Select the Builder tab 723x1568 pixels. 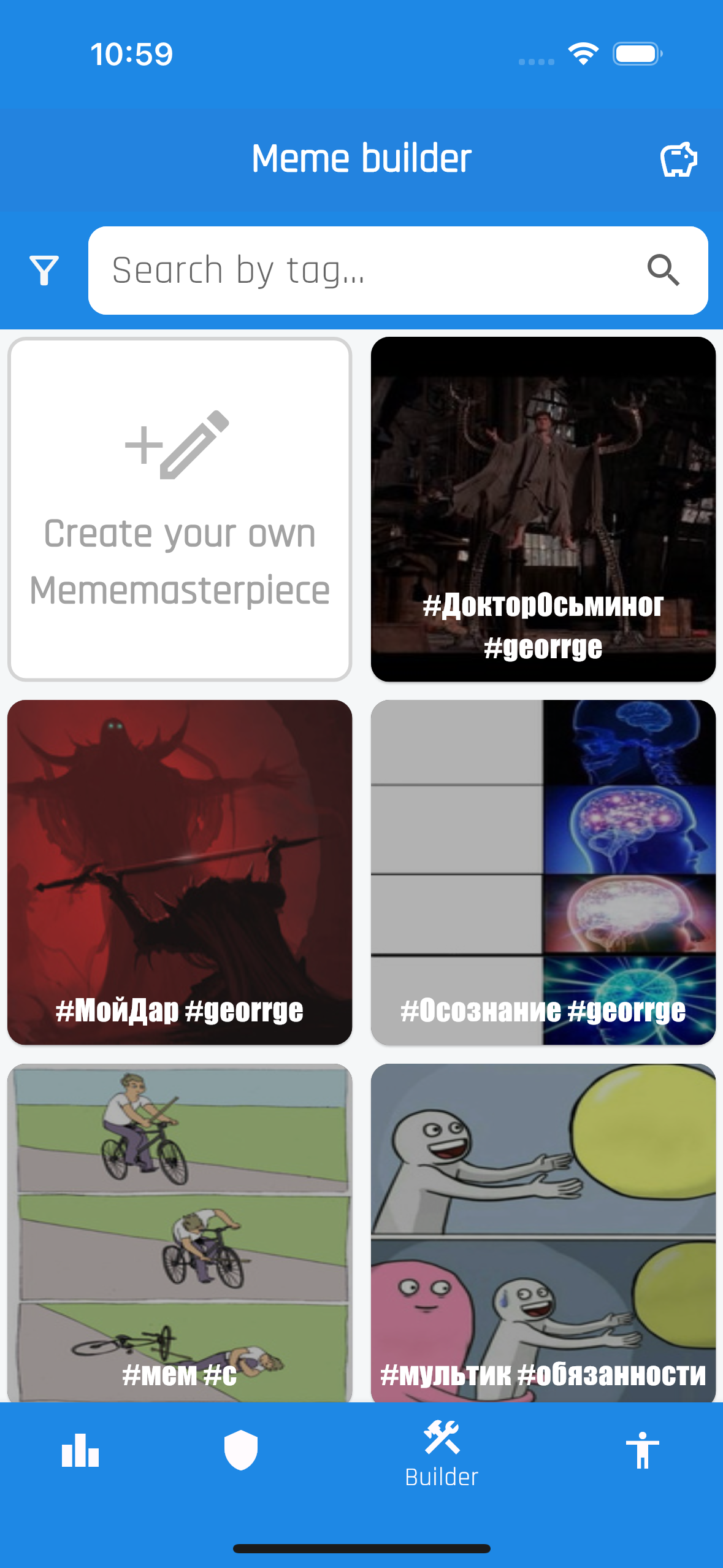coord(442,1454)
